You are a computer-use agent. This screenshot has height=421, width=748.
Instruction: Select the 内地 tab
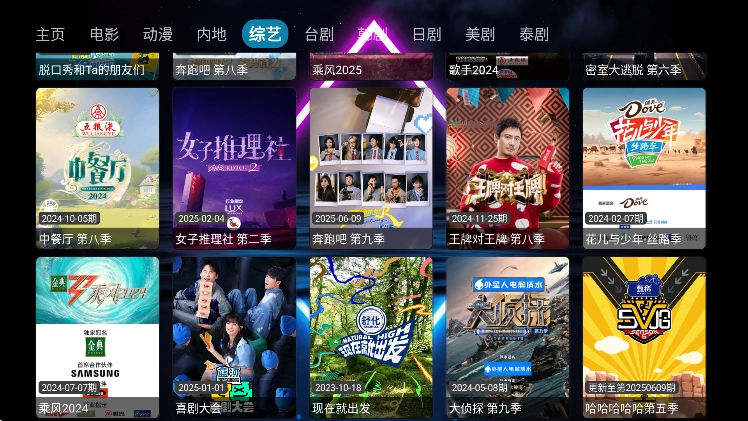[x=211, y=34]
